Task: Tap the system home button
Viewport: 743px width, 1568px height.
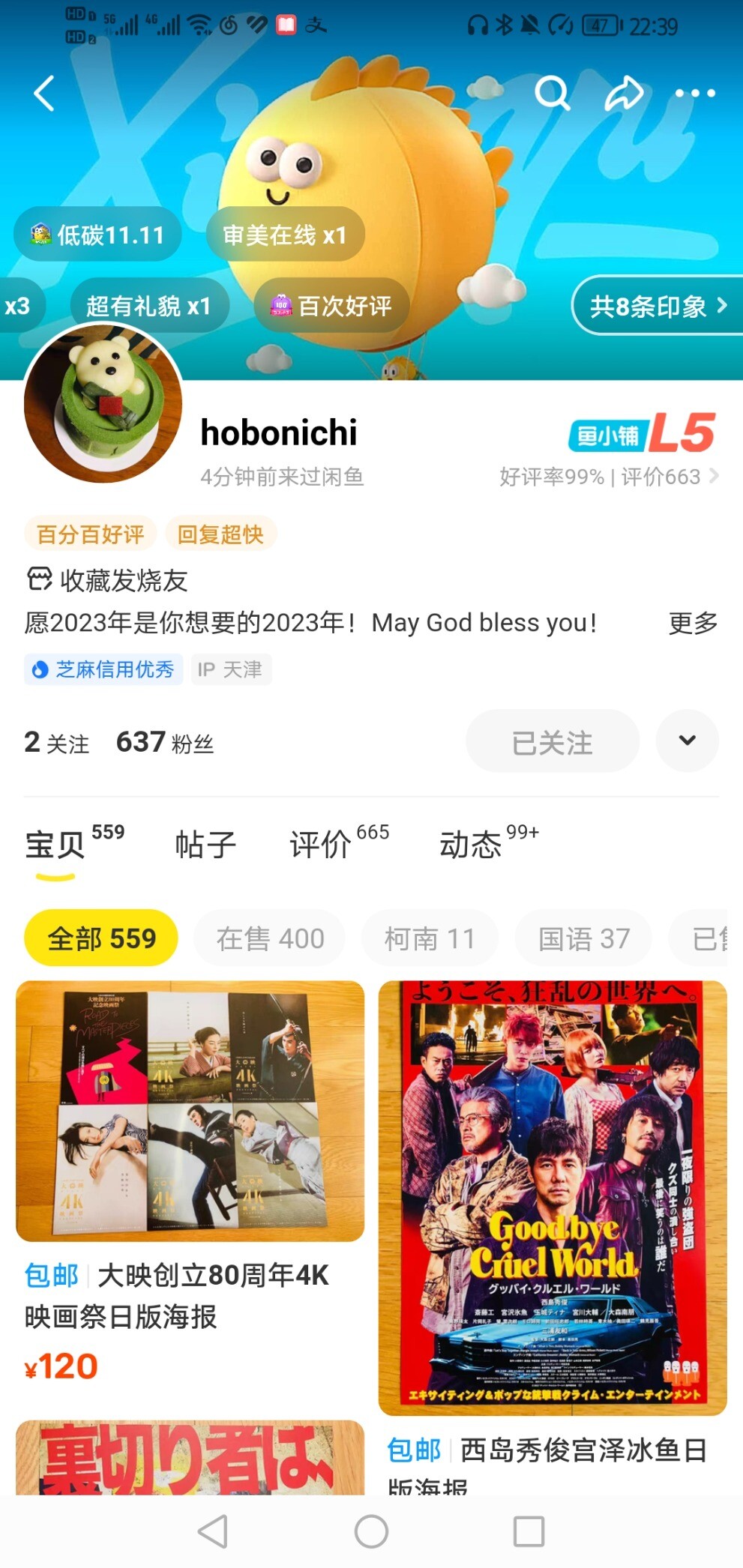Action: (371, 1531)
